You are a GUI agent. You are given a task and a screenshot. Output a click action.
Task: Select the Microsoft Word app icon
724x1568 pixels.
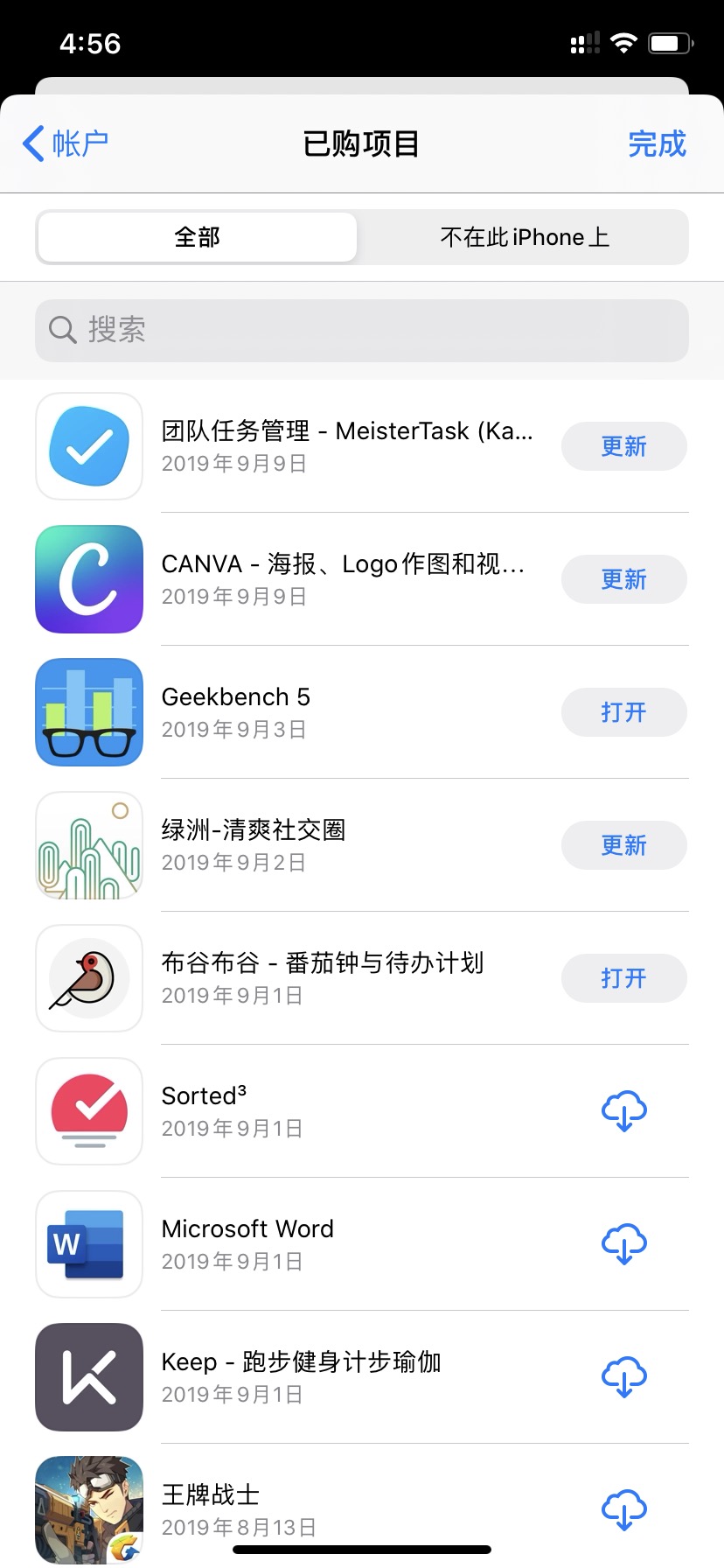click(x=88, y=1244)
